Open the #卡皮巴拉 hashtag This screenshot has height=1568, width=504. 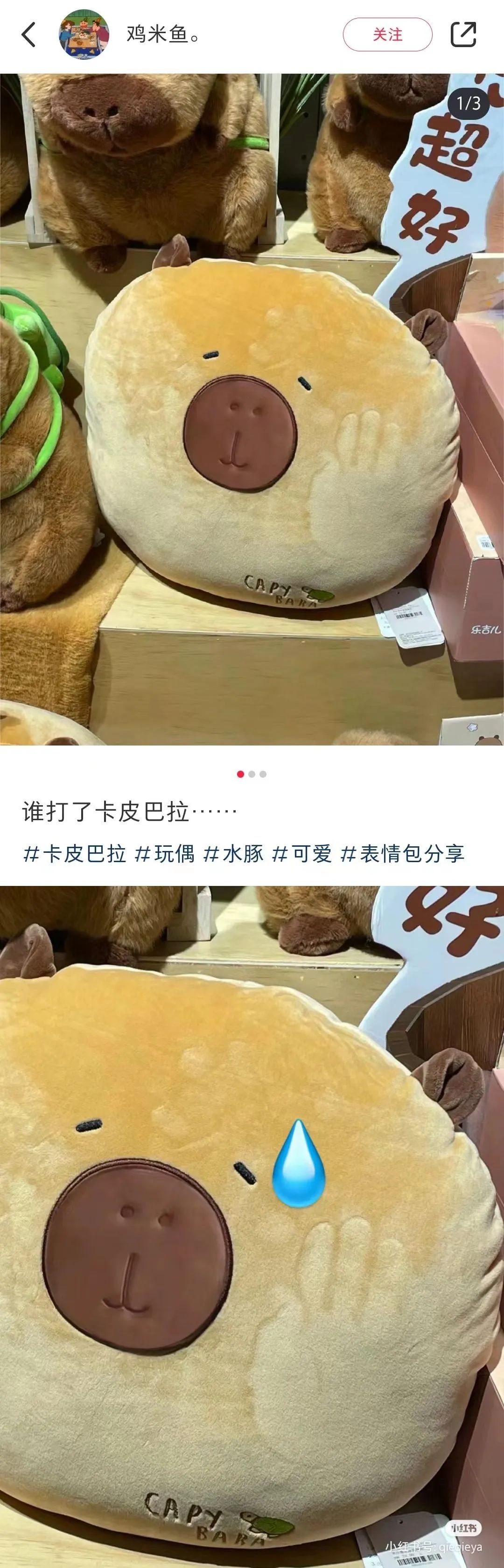click(x=74, y=853)
